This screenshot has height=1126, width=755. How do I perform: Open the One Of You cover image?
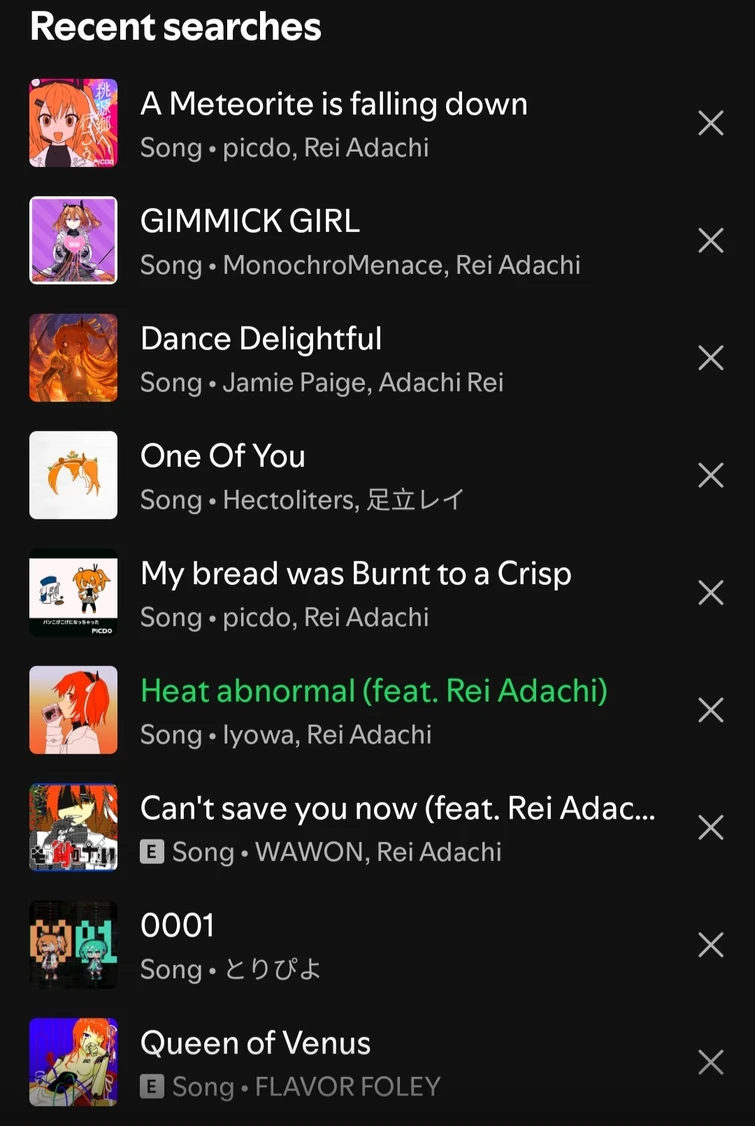tap(73, 475)
